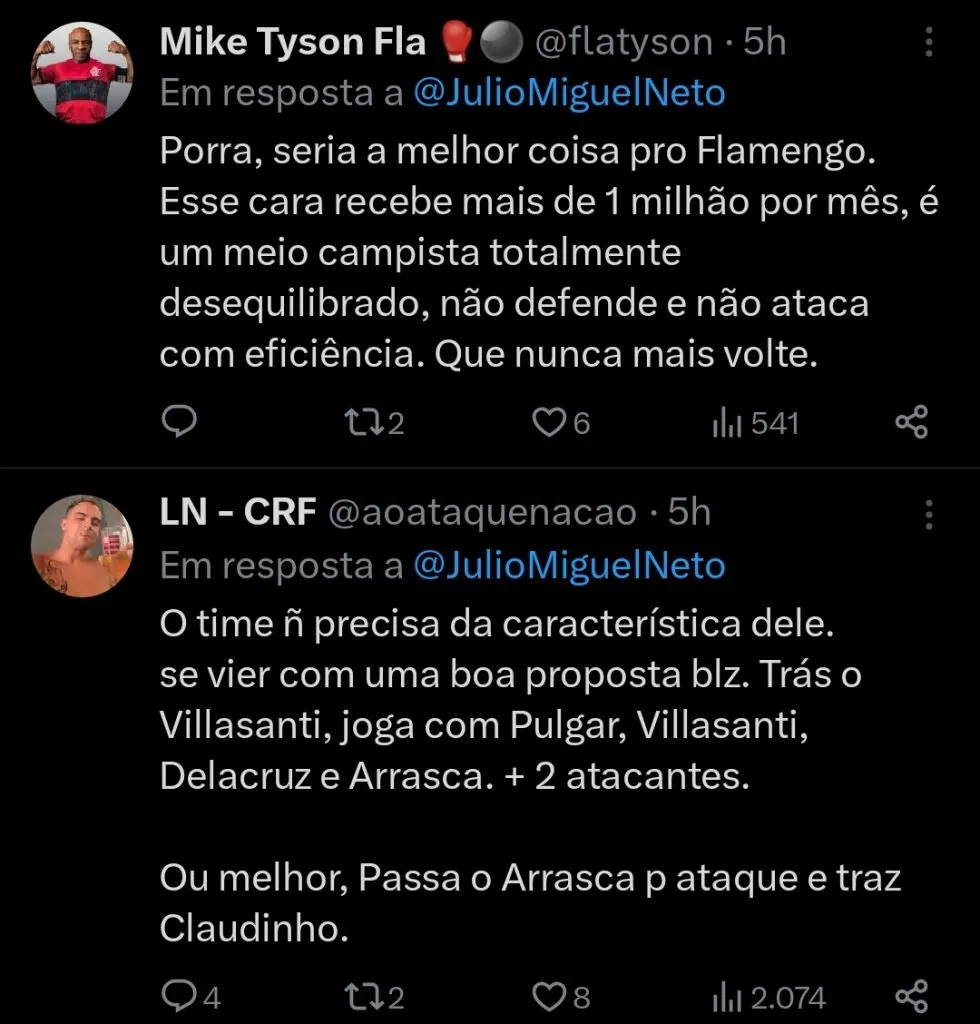Open the 5h timestamp on LN - CRF's tweet

tap(690, 512)
